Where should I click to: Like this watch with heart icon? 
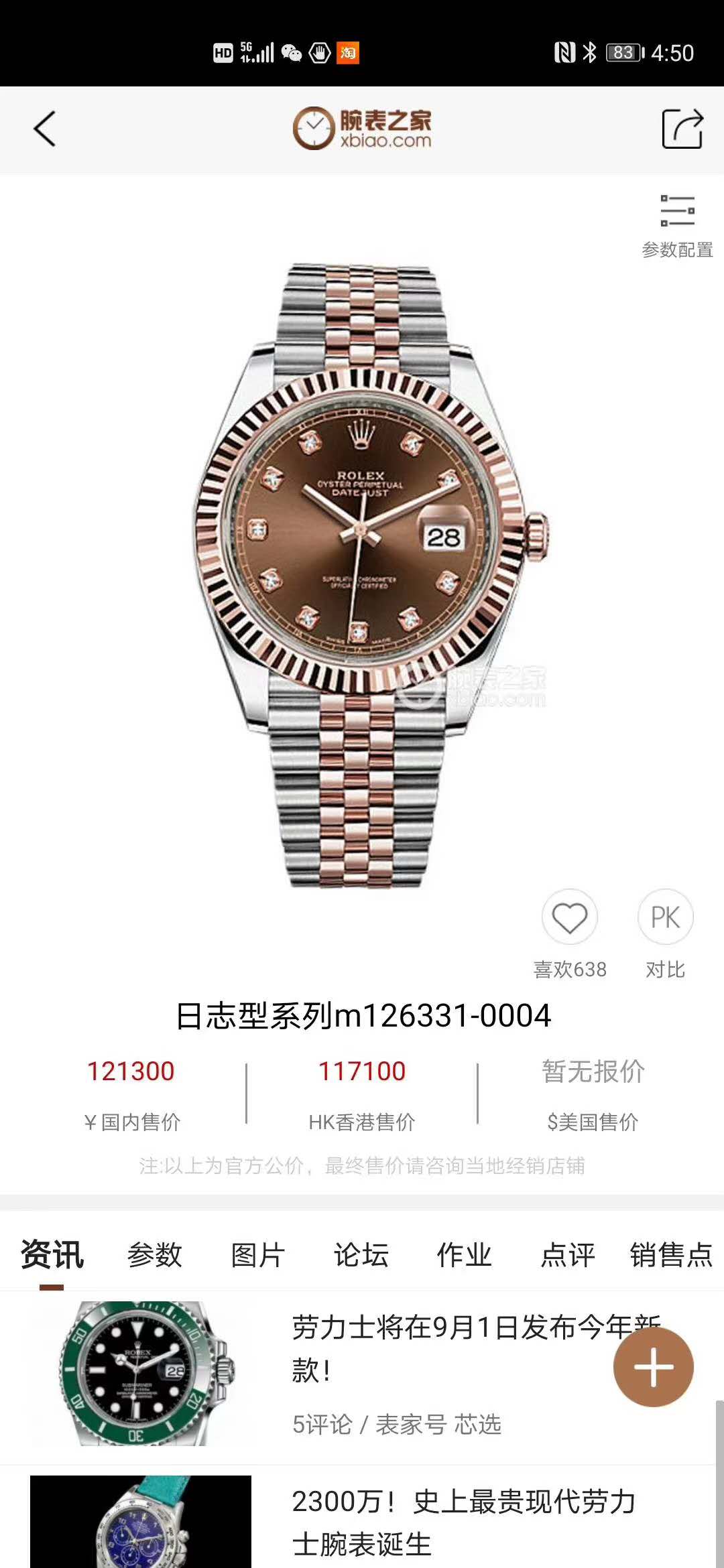click(569, 917)
